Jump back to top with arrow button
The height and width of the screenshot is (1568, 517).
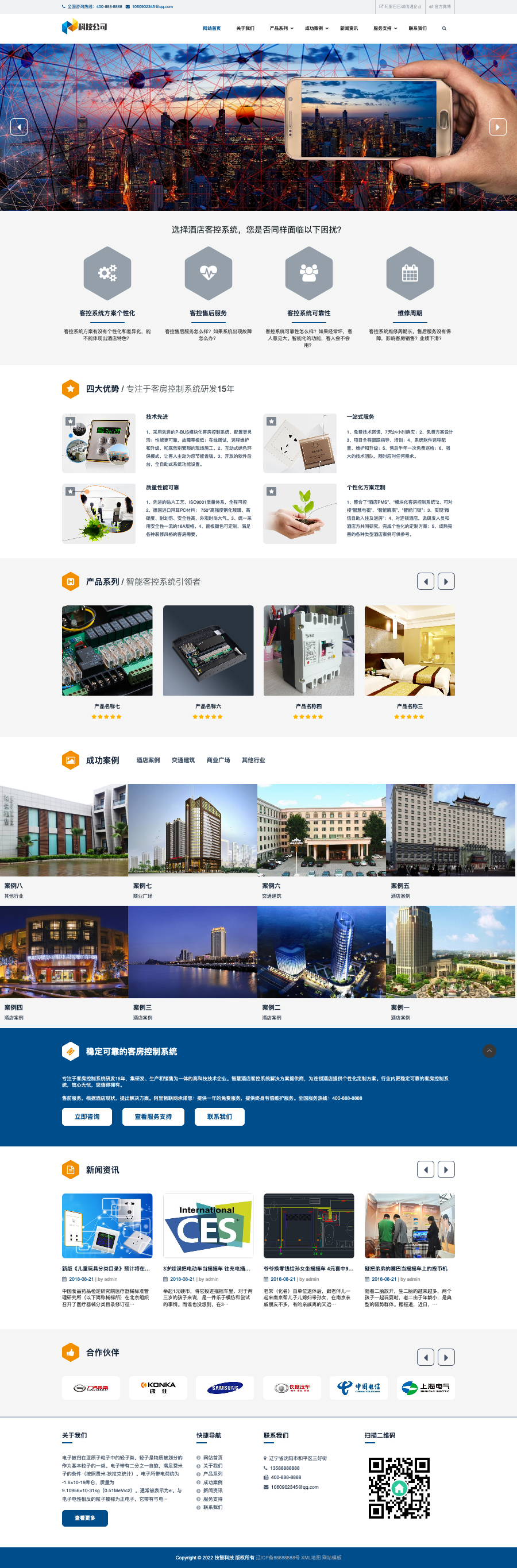coord(489,1051)
